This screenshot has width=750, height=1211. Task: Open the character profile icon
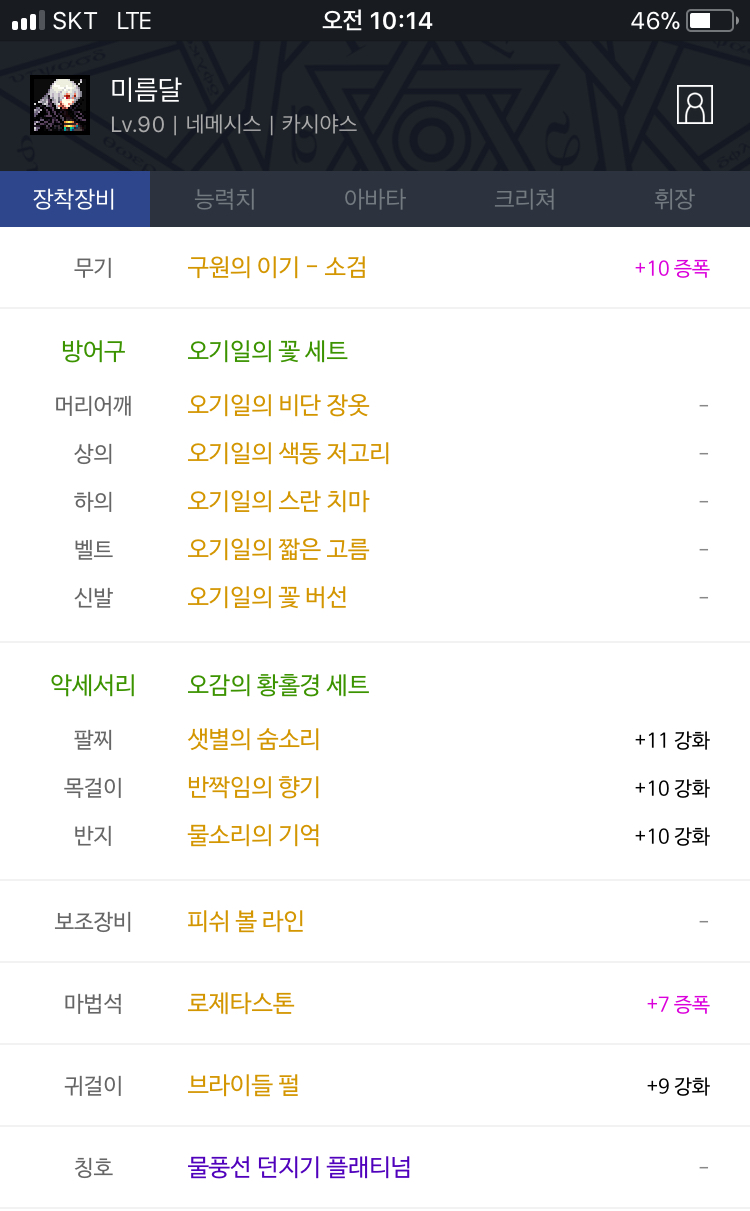click(x=694, y=104)
